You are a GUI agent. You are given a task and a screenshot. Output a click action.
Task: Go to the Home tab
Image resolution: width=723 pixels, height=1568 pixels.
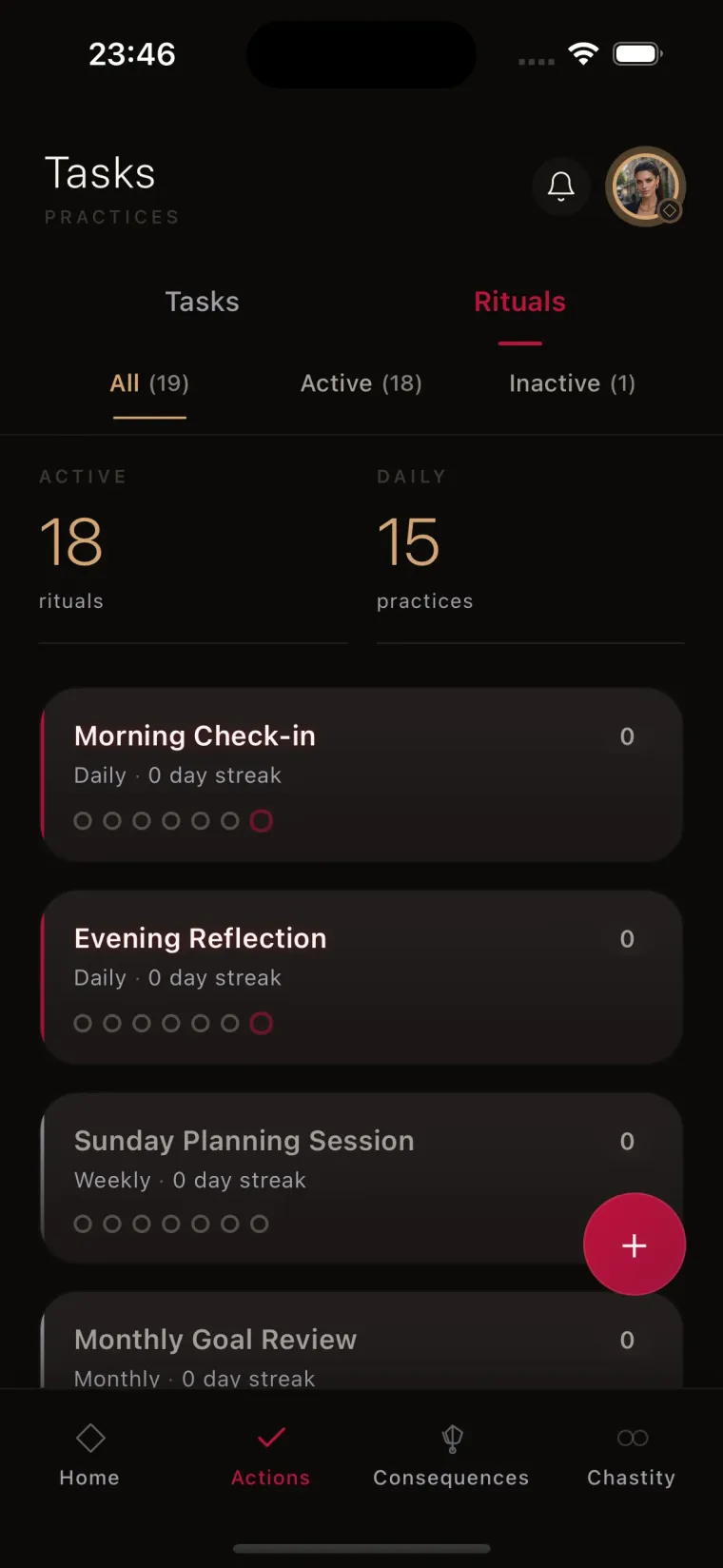89,1456
